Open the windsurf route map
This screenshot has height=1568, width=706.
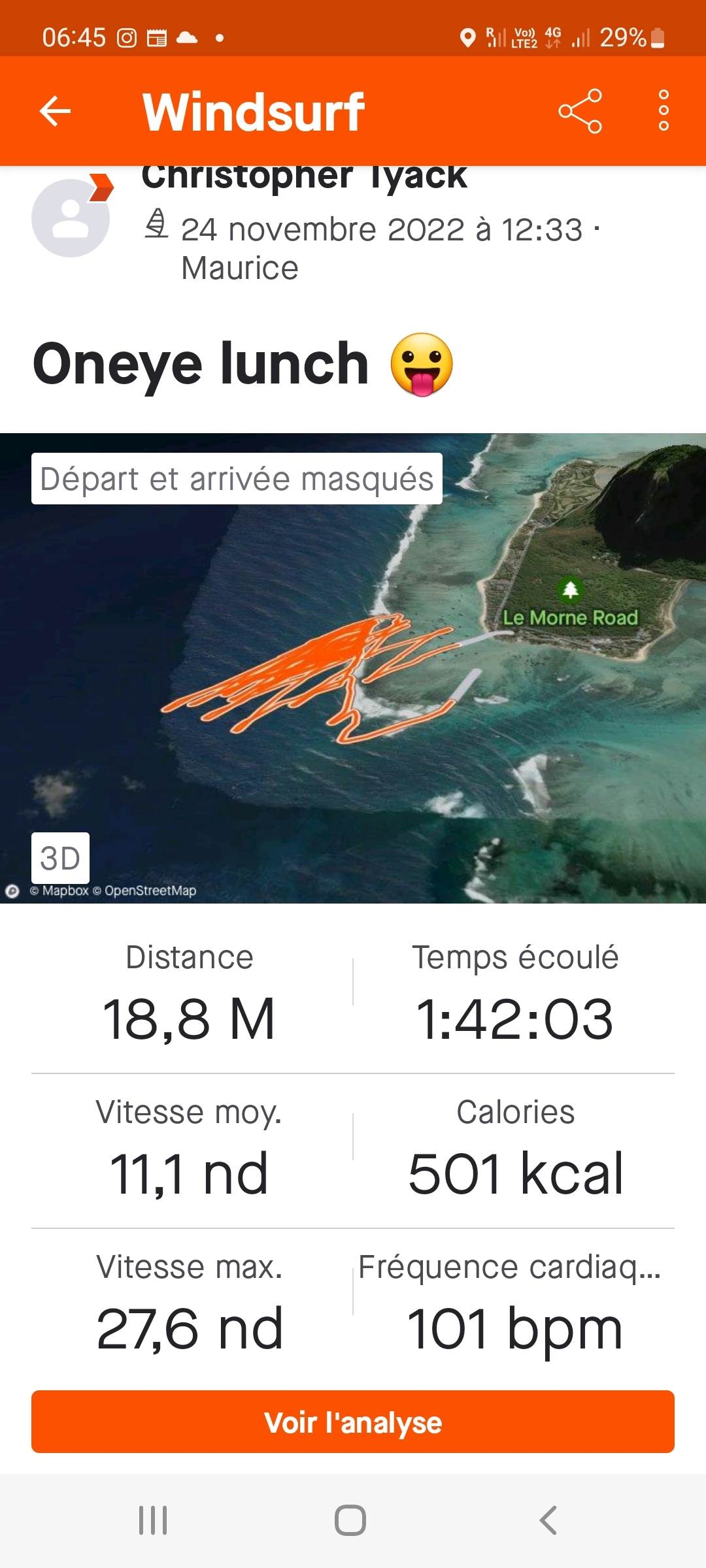353,679
